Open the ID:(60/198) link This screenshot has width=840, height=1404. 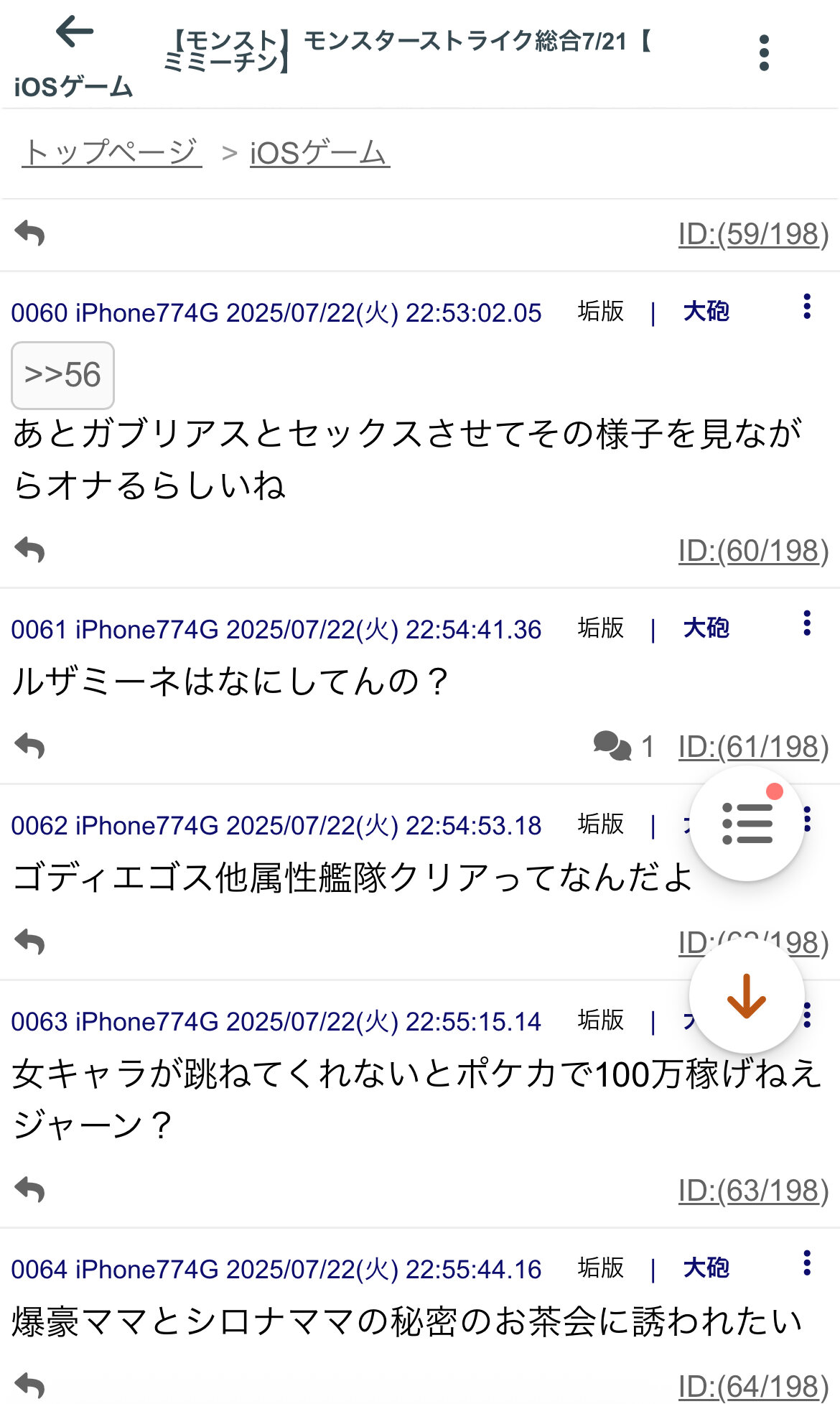pos(753,551)
